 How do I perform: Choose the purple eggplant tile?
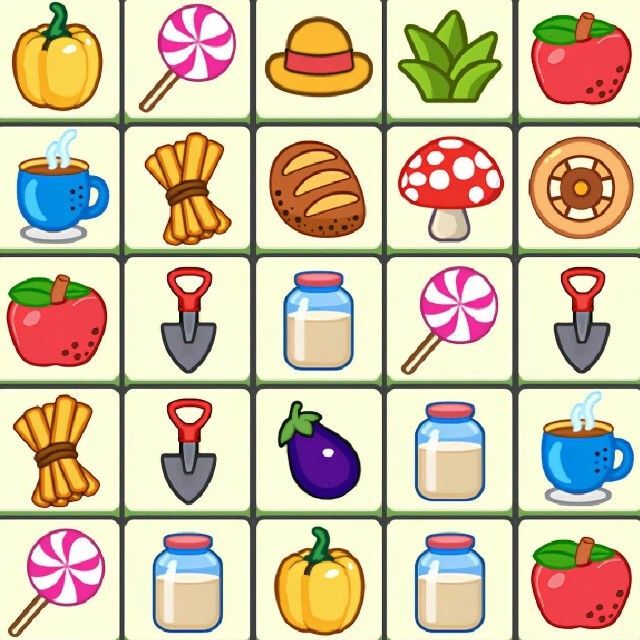[318, 448]
